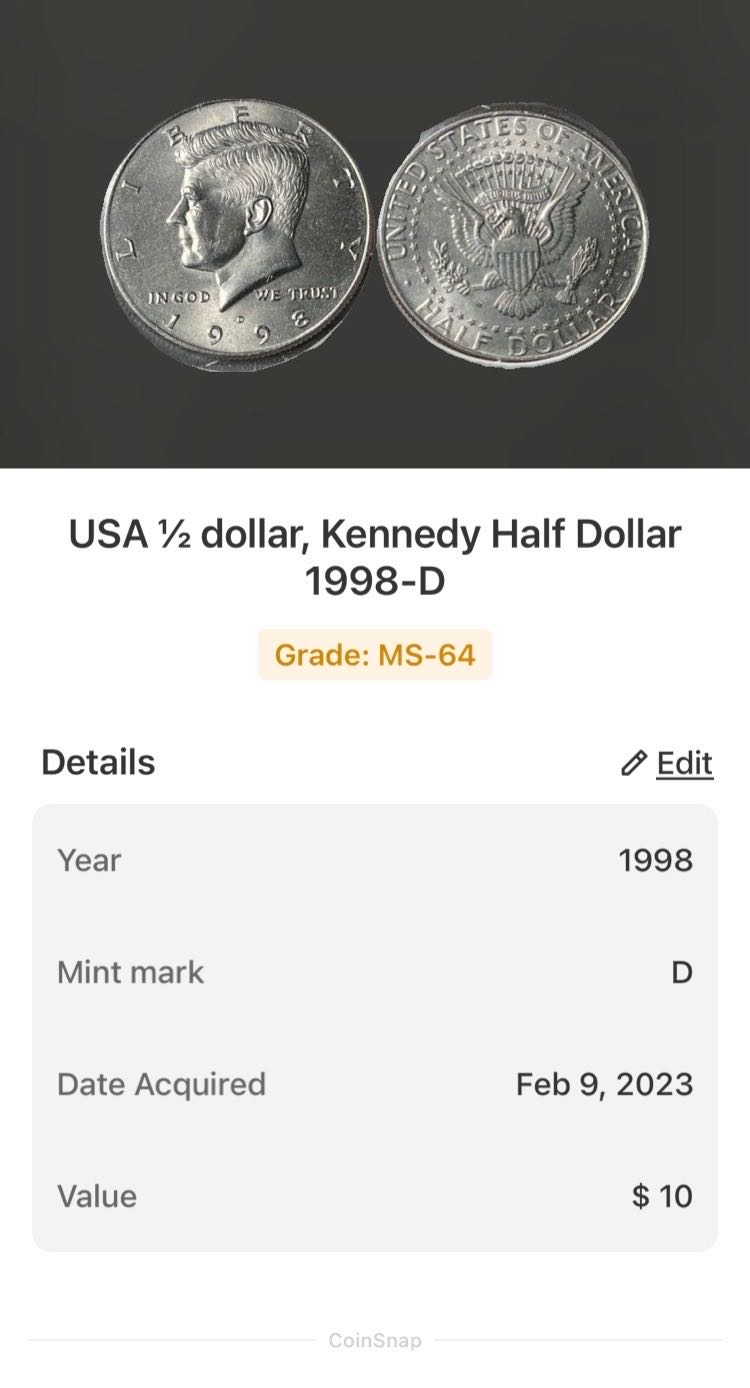Tap the CoinSnap watermark at bottom
This screenshot has width=750, height=1388.
[x=375, y=1340]
